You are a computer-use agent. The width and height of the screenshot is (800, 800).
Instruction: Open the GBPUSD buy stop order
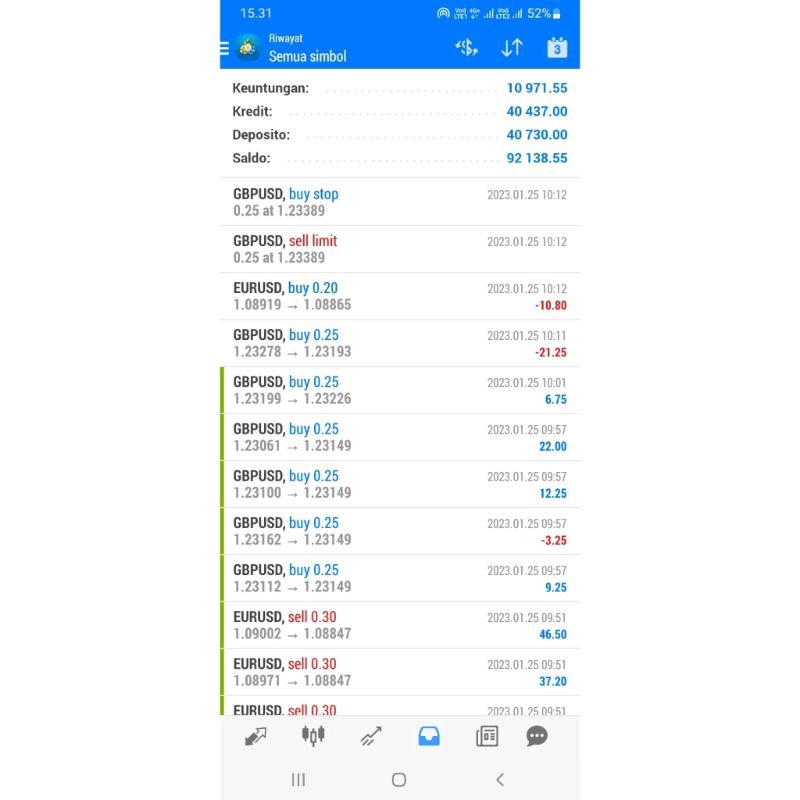coord(399,202)
